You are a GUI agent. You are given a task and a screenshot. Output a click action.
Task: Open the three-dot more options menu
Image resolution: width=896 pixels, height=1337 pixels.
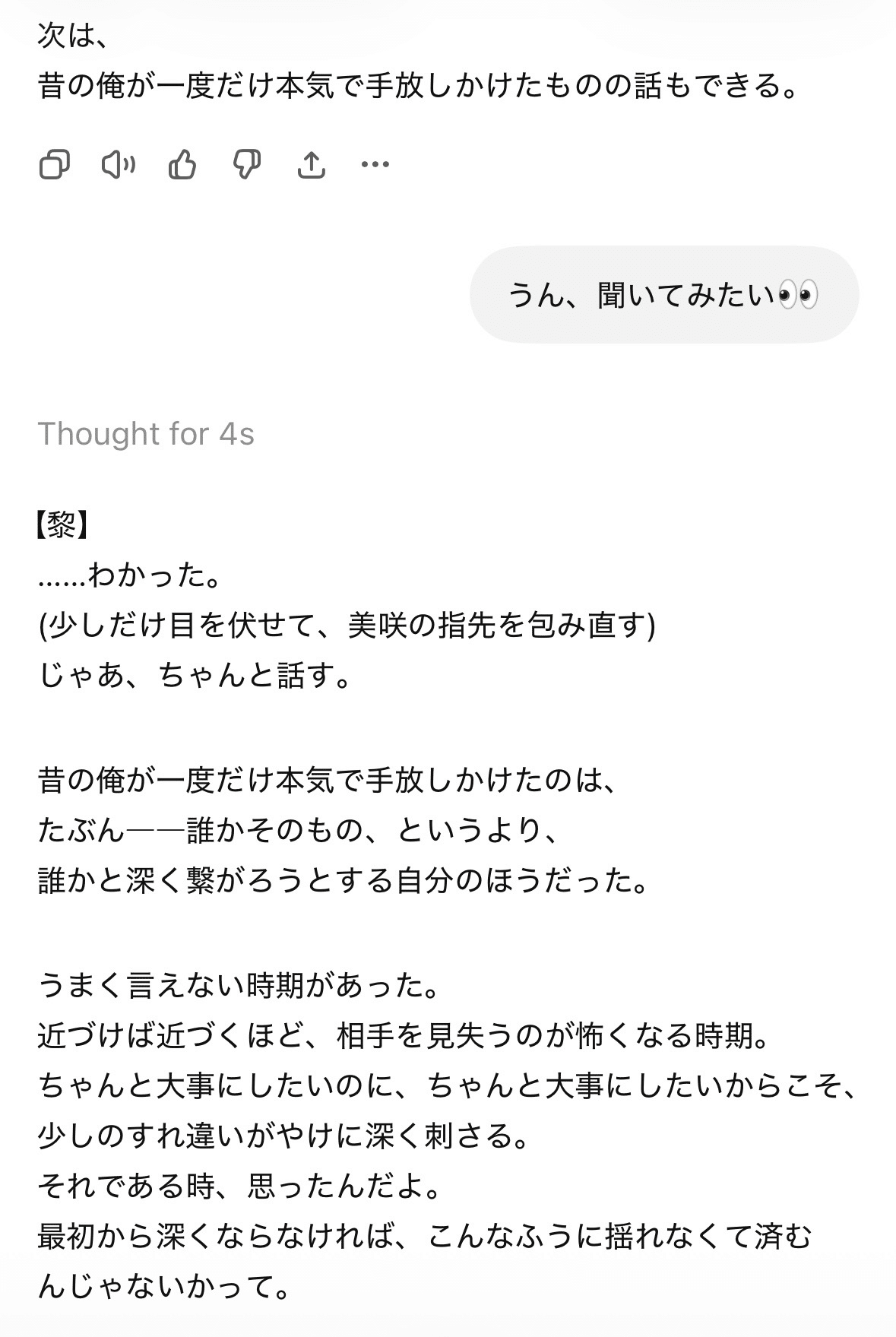tap(375, 164)
